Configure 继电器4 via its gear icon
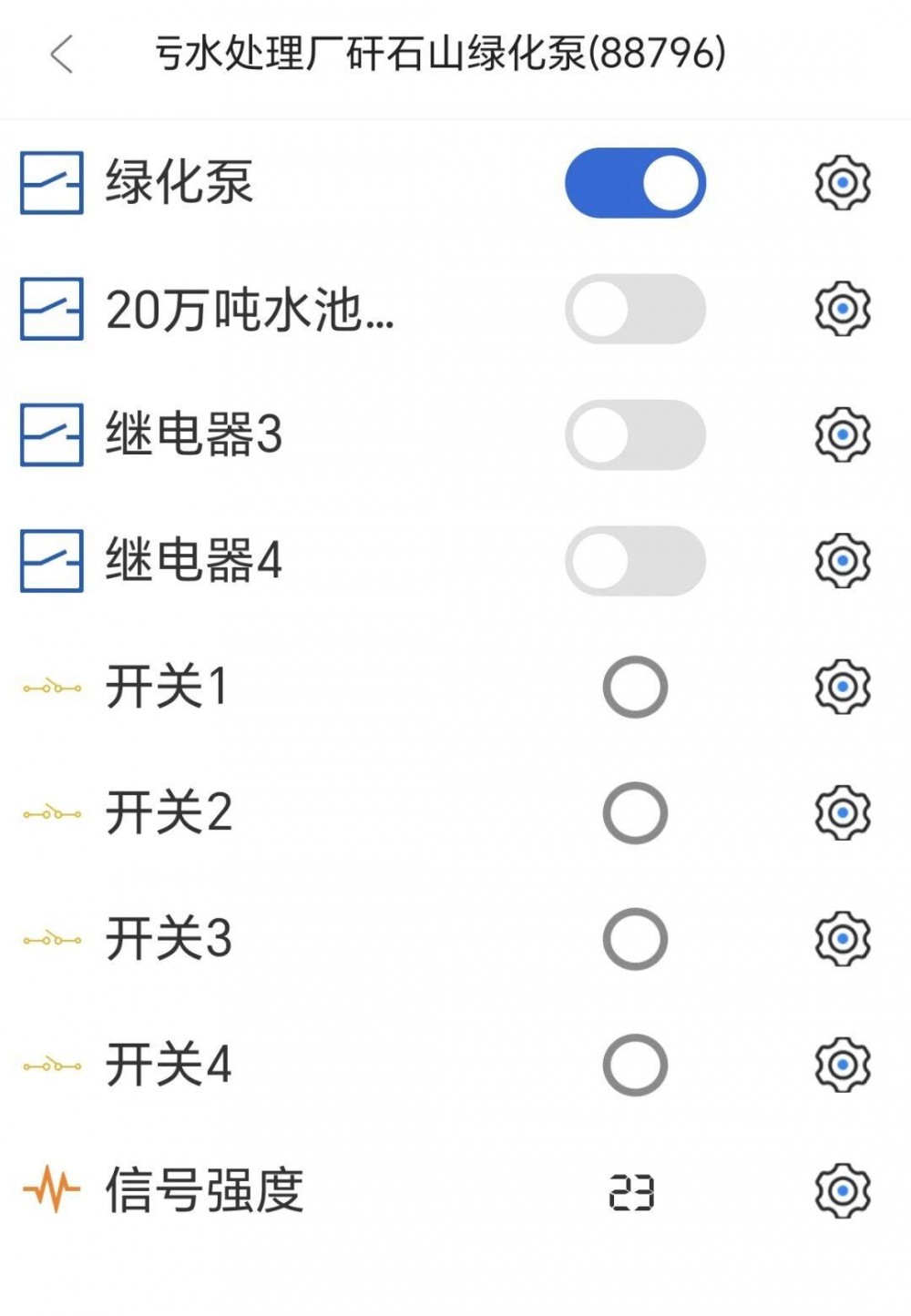The height and width of the screenshot is (1316, 911). [x=843, y=560]
